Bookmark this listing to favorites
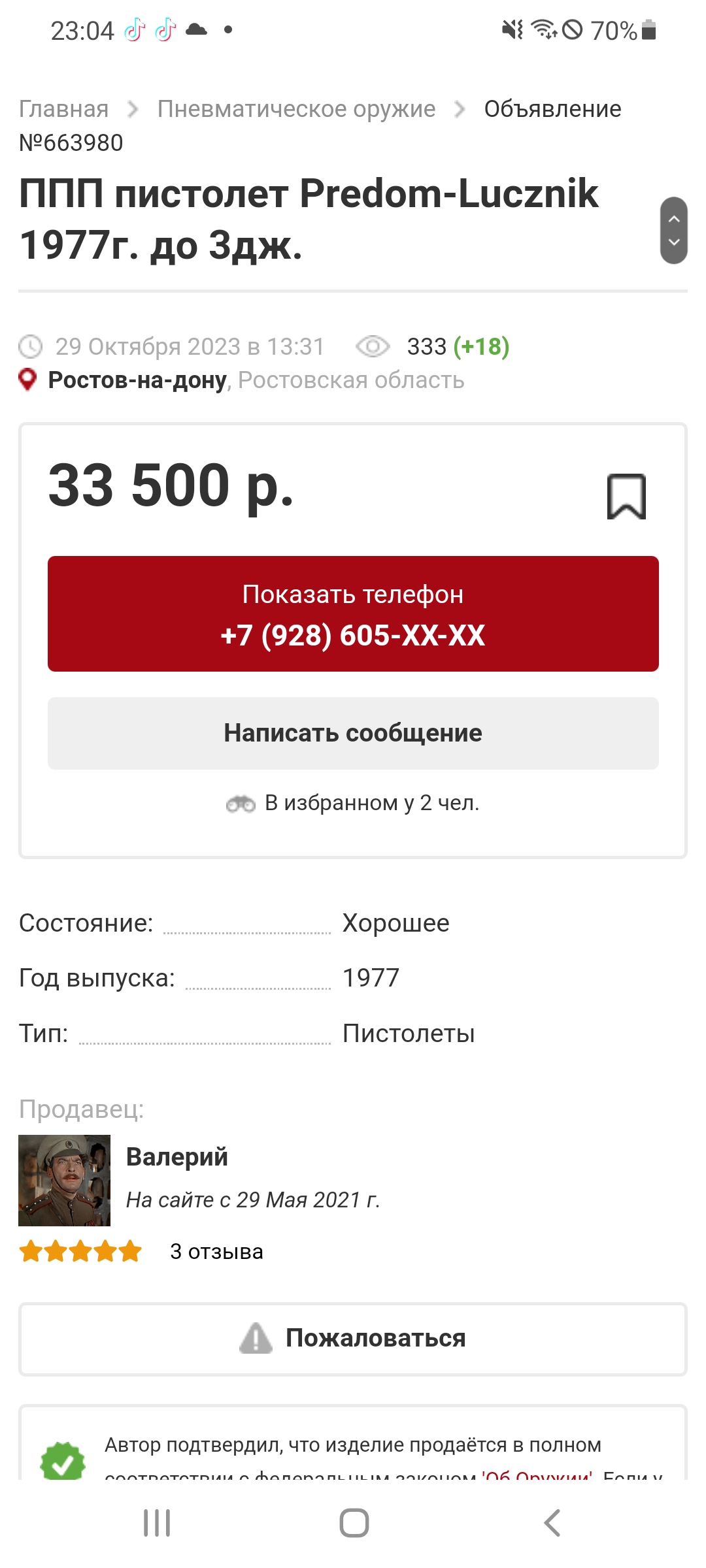Viewport: 706px width, 1568px height. click(x=626, y=497)
